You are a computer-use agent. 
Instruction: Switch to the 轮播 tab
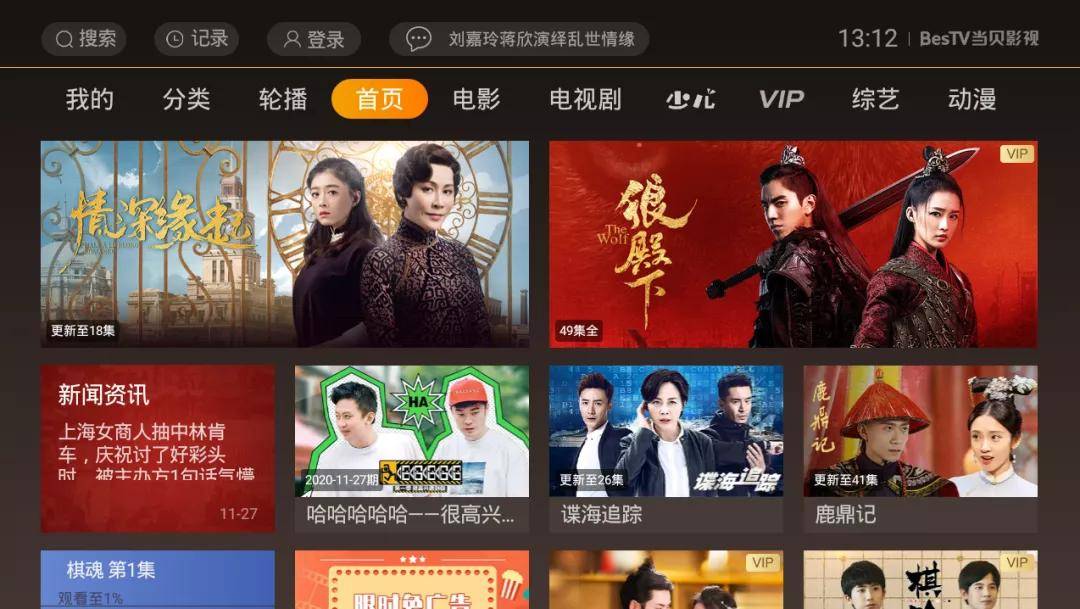pyautogui.click(x=283, y=99)
